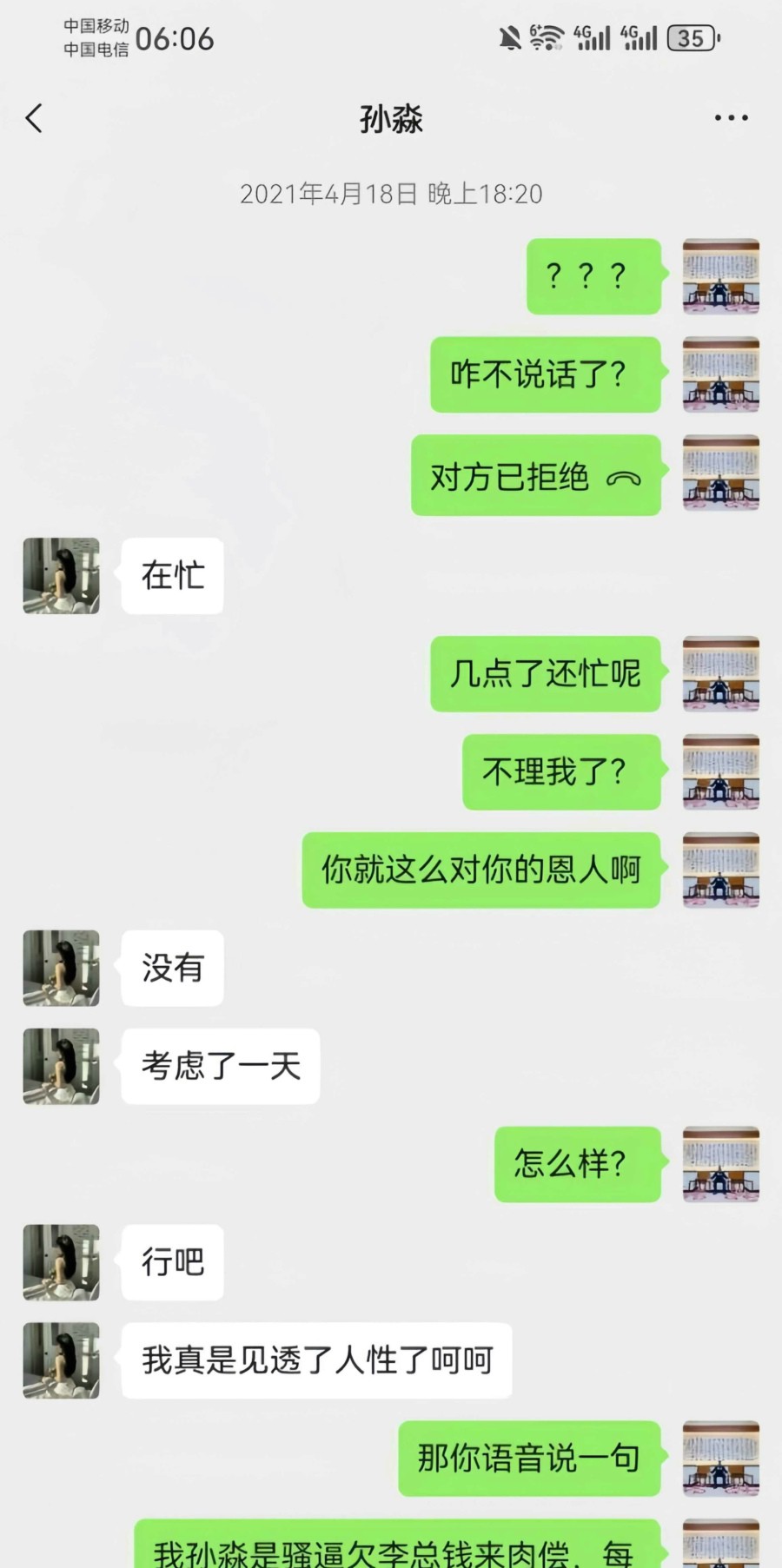
Task: Go back from the chat with 孙淼
Action: point(35,118)
